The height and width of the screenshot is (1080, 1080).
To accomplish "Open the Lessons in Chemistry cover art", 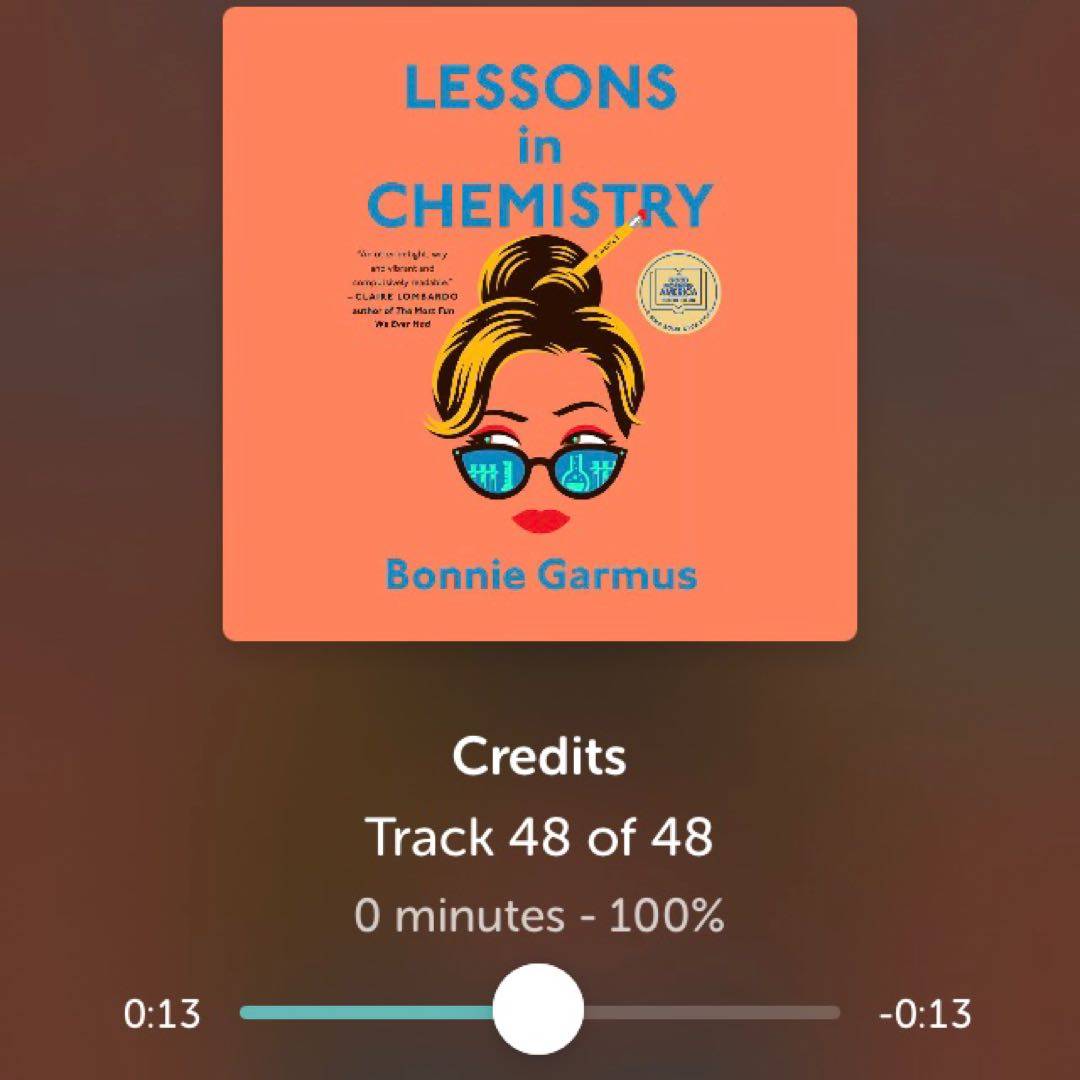I will [x=540, y=324].
